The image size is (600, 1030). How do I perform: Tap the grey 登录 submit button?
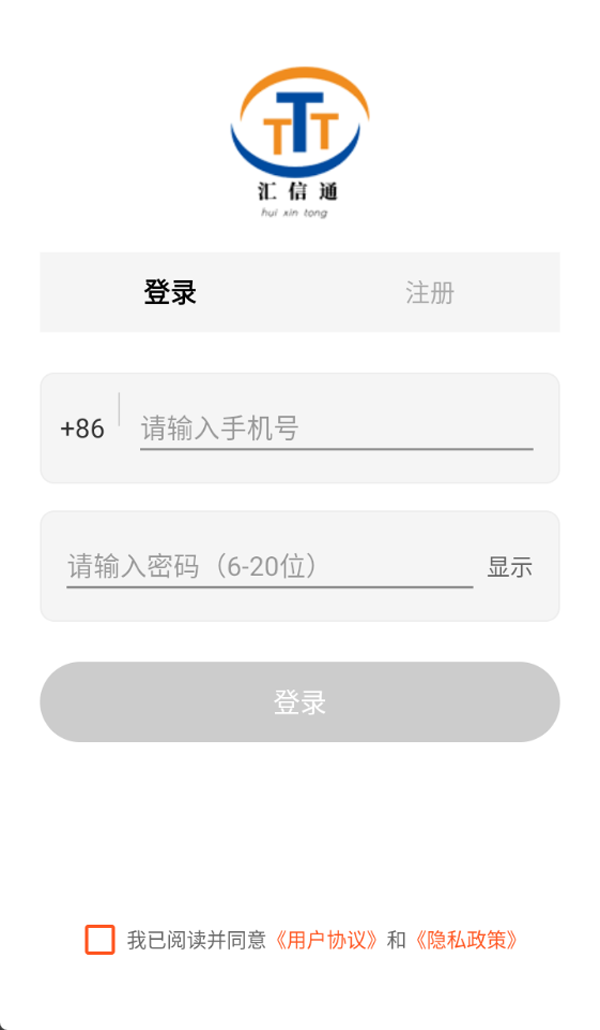click(300, 702)
